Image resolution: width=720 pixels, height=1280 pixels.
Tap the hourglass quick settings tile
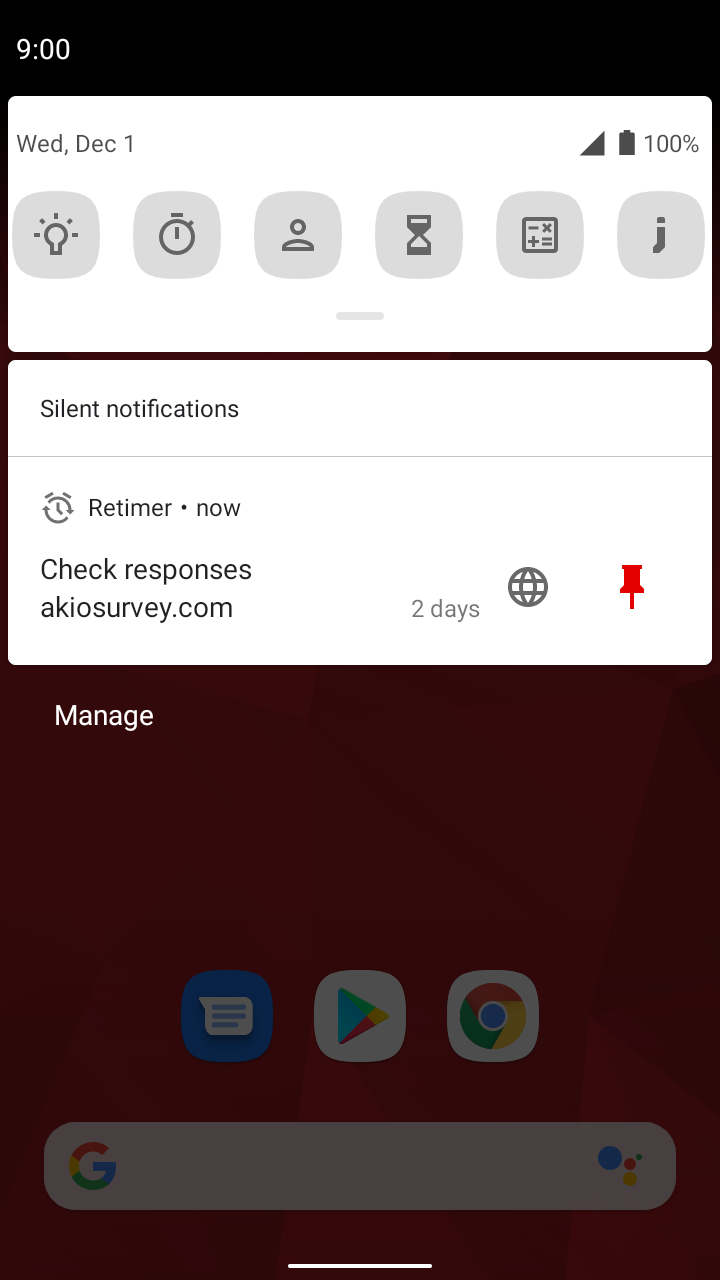point(419,235)
